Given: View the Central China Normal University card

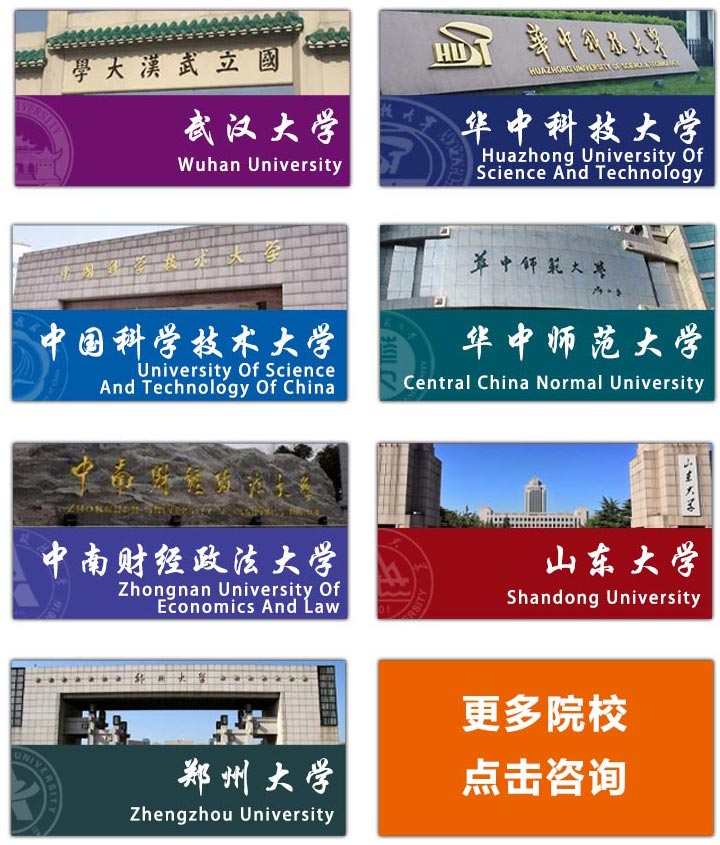Looking at the screenshot, I should pyautogui.click(x=547, y=313).
